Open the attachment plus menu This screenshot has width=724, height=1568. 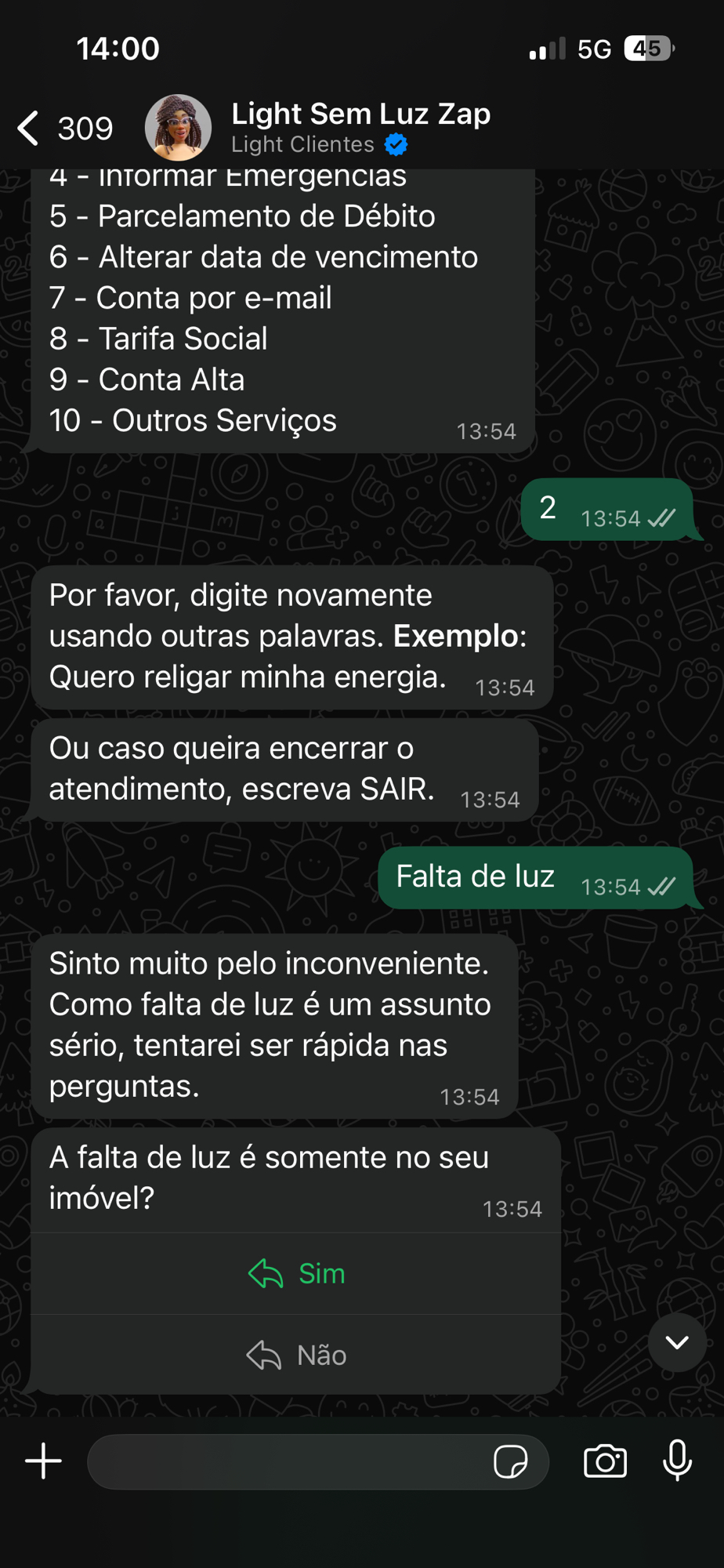[x=44, y=1462]
